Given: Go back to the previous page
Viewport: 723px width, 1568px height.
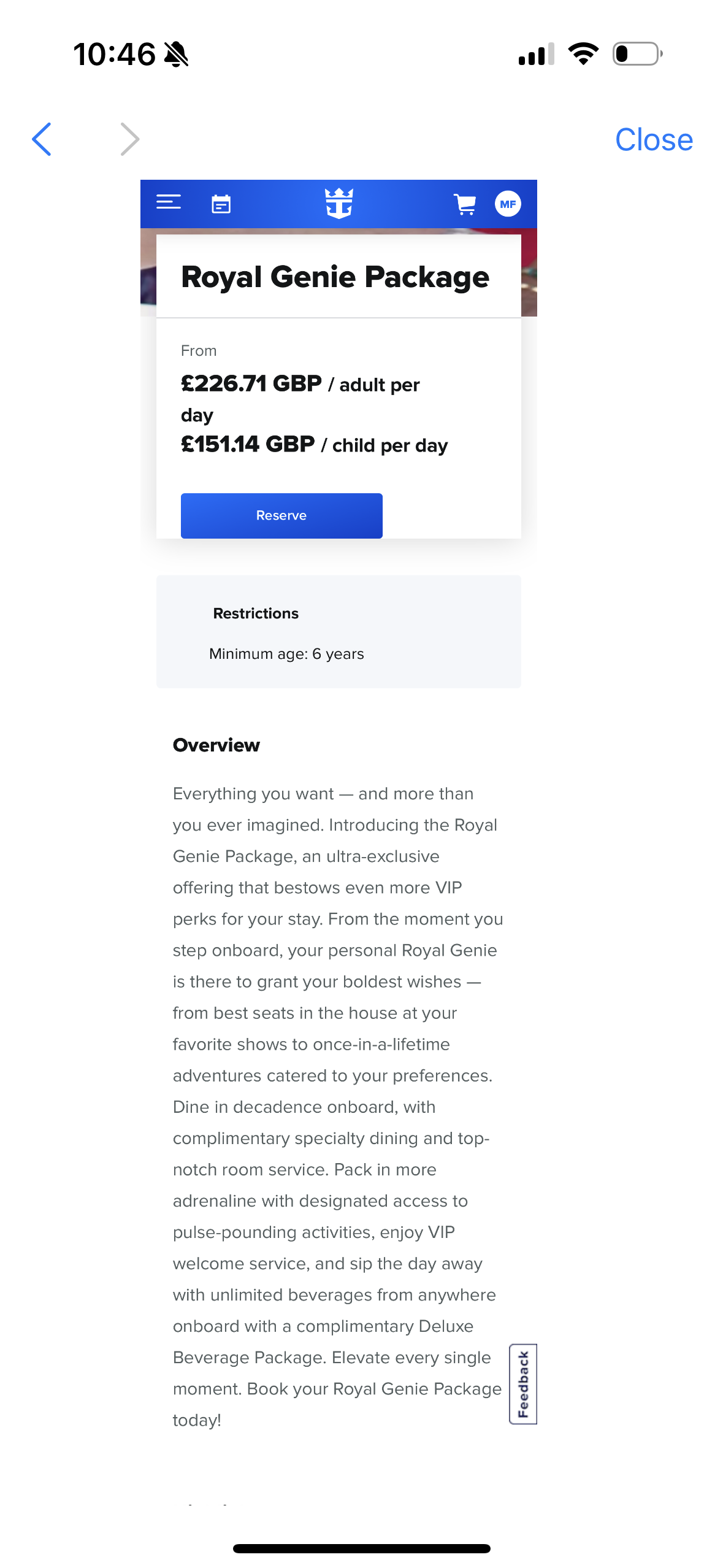Looking at the screenshot, I should click(x=42, y=139).
